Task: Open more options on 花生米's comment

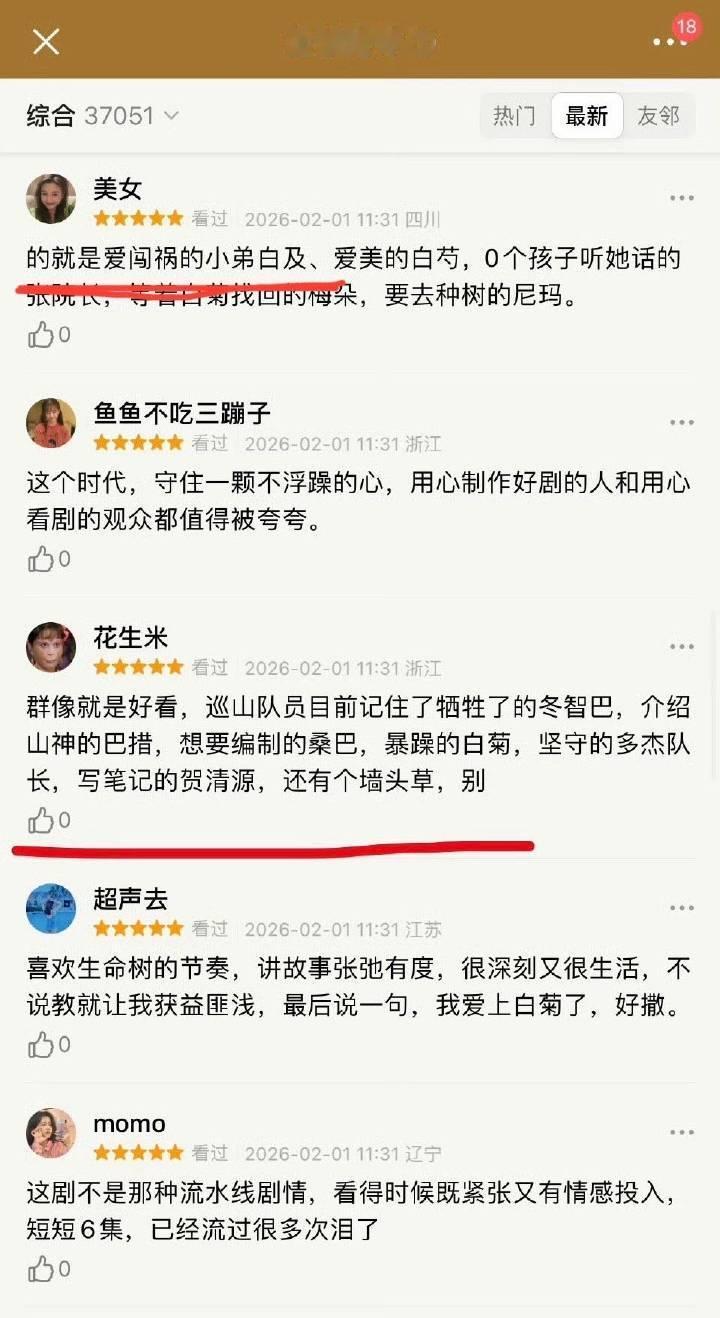Action: click(681, 645)
